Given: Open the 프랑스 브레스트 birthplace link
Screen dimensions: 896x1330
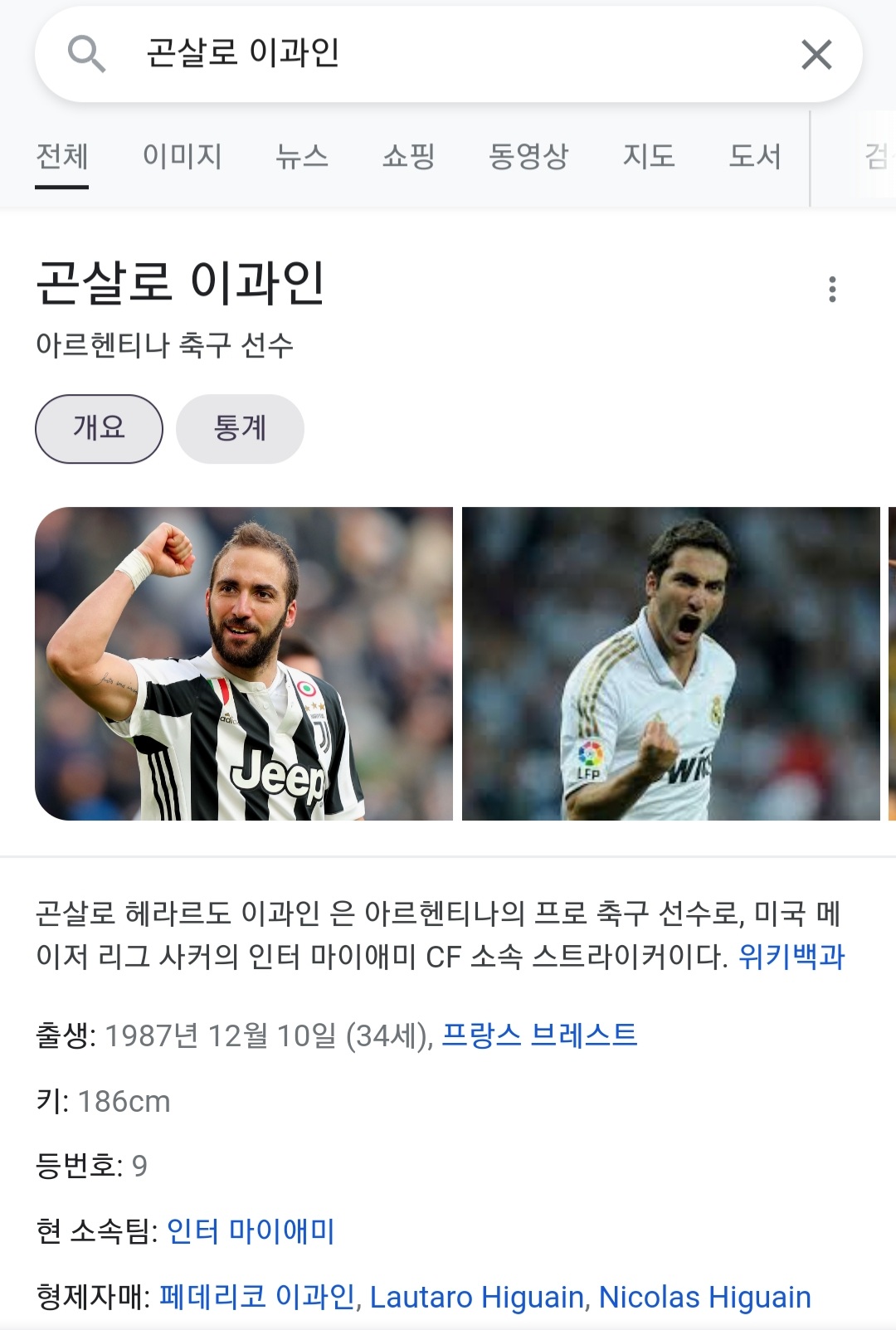Looking at the screenshot, I should (539, 1035).
